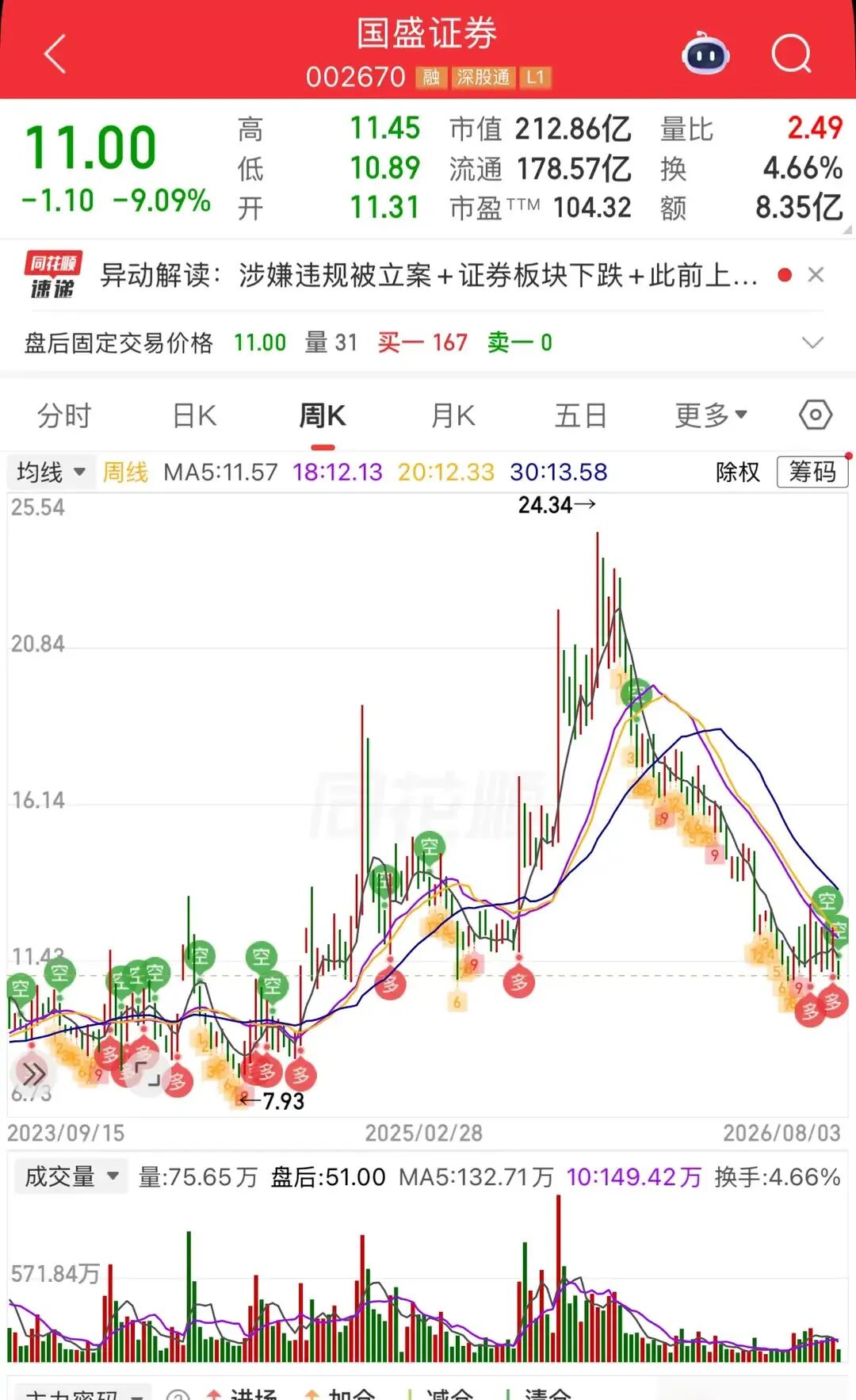The height and width of the screenshot is (1400, 856).
Task: Open the 更多 chart period dropdown
Action: coord(710,415)
